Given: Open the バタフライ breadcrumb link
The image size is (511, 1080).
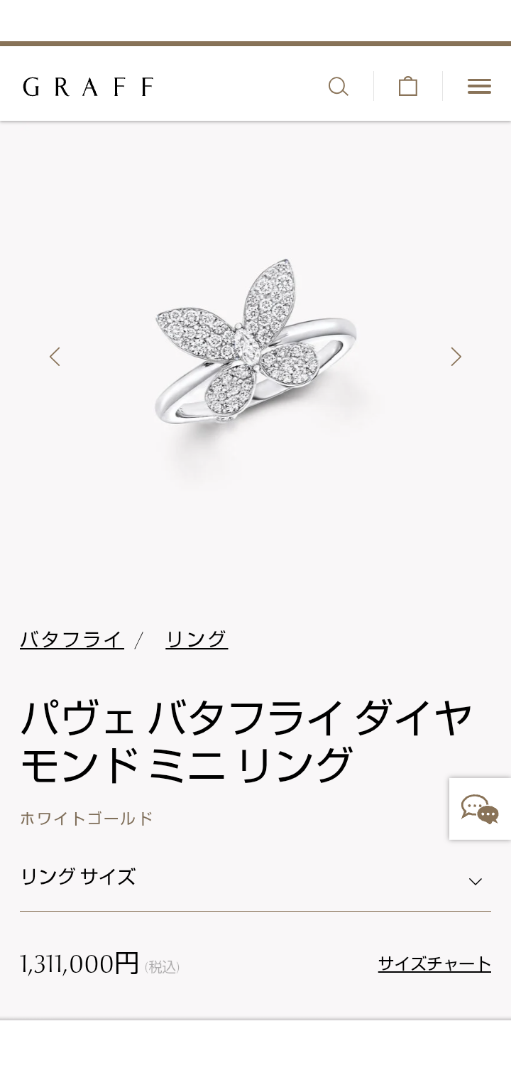Looking at the screenshot, I should pyautogui.click(x=72, y=639).
